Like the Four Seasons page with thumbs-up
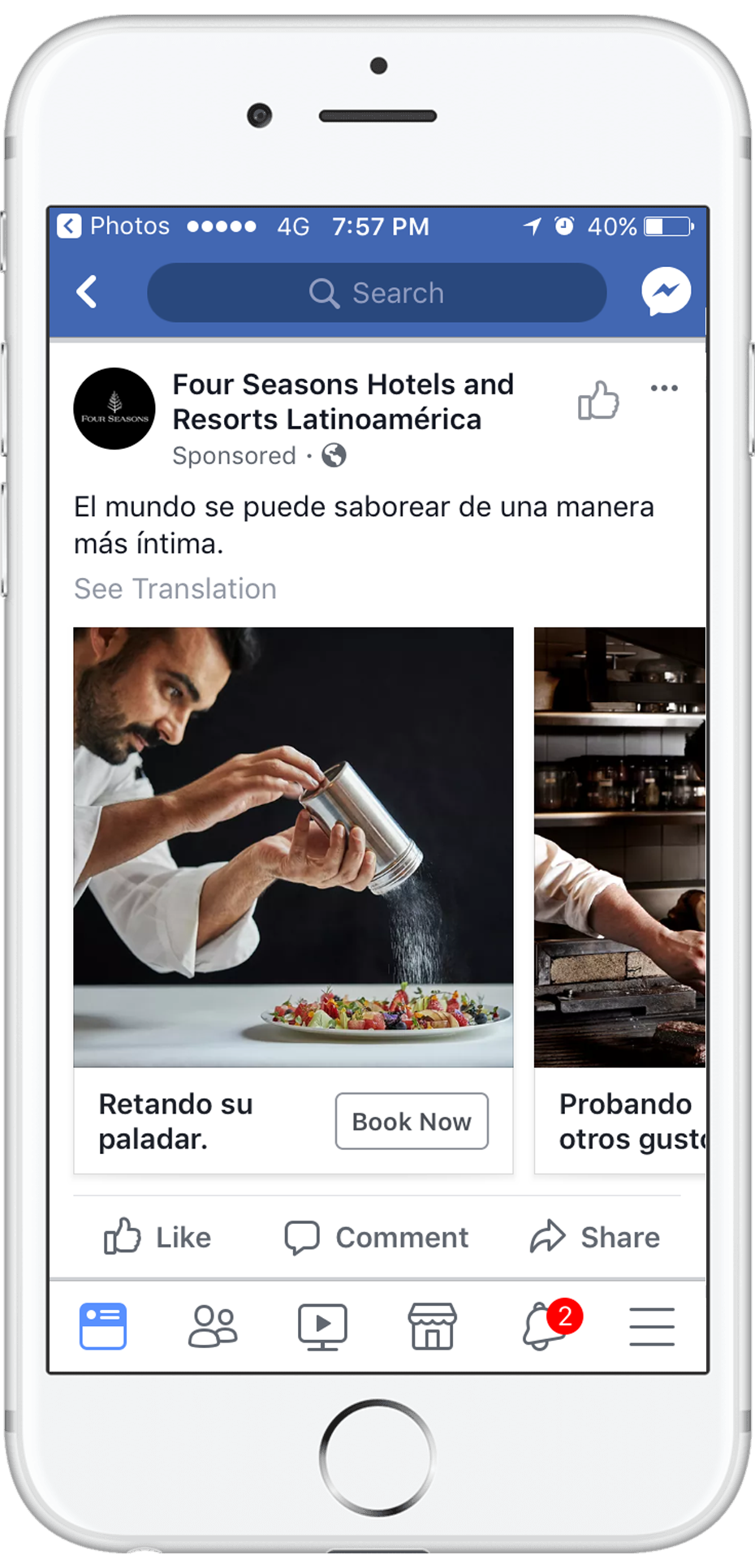This screenshot has height=1568, width=755. coord(598,400)
